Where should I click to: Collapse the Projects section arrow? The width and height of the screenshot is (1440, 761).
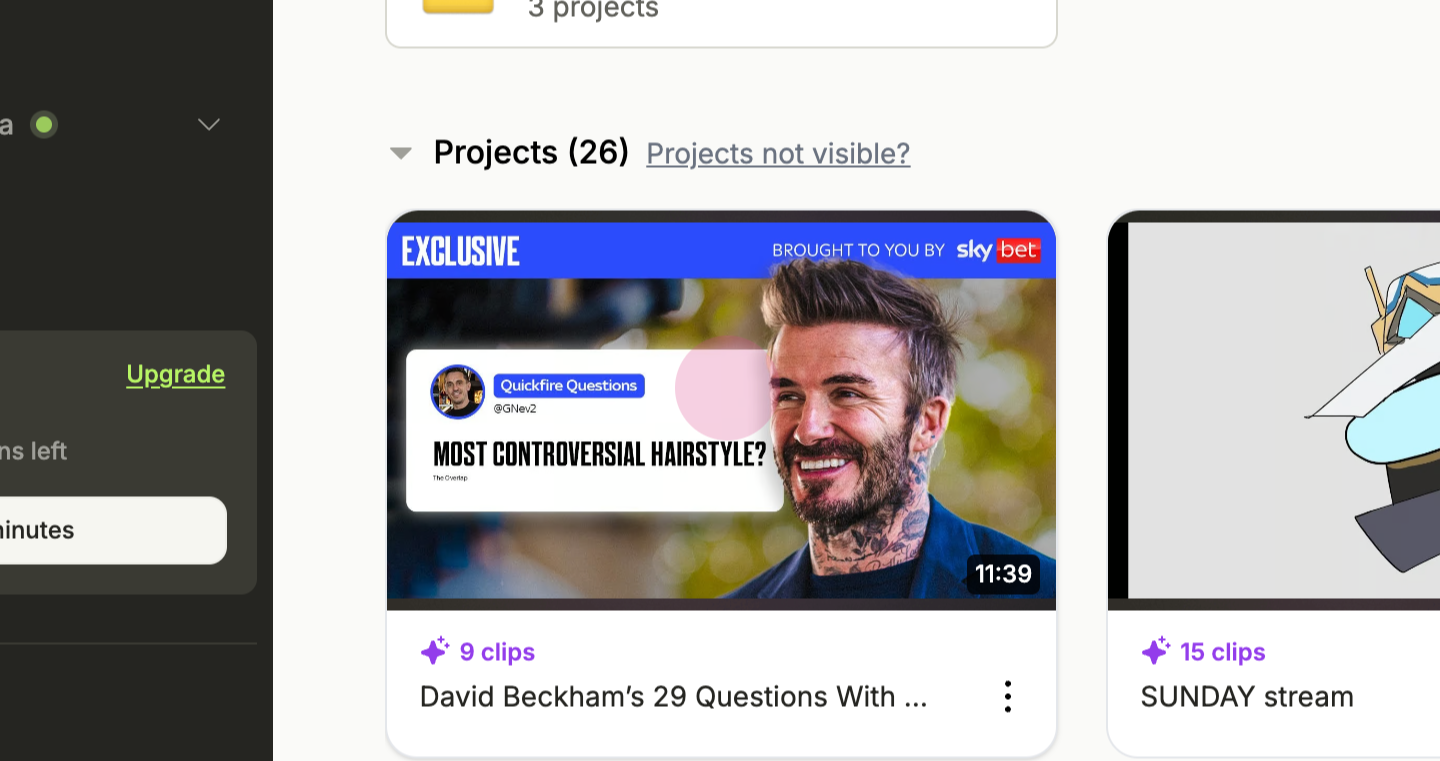pos(401,153)
